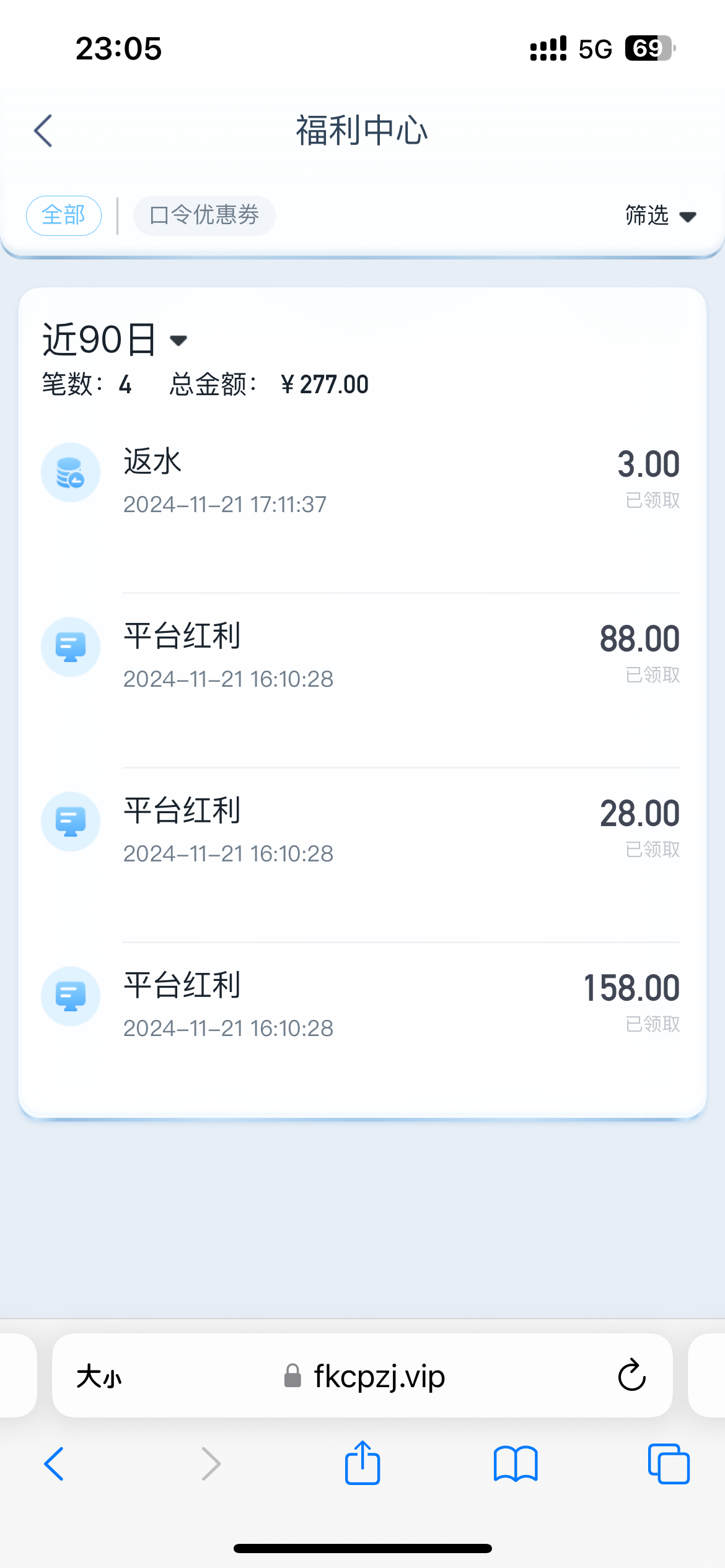Viewport: 725px width, 1568px height.
Task: Switch to 口令优惠券 tab
Action: click(204, 216)
